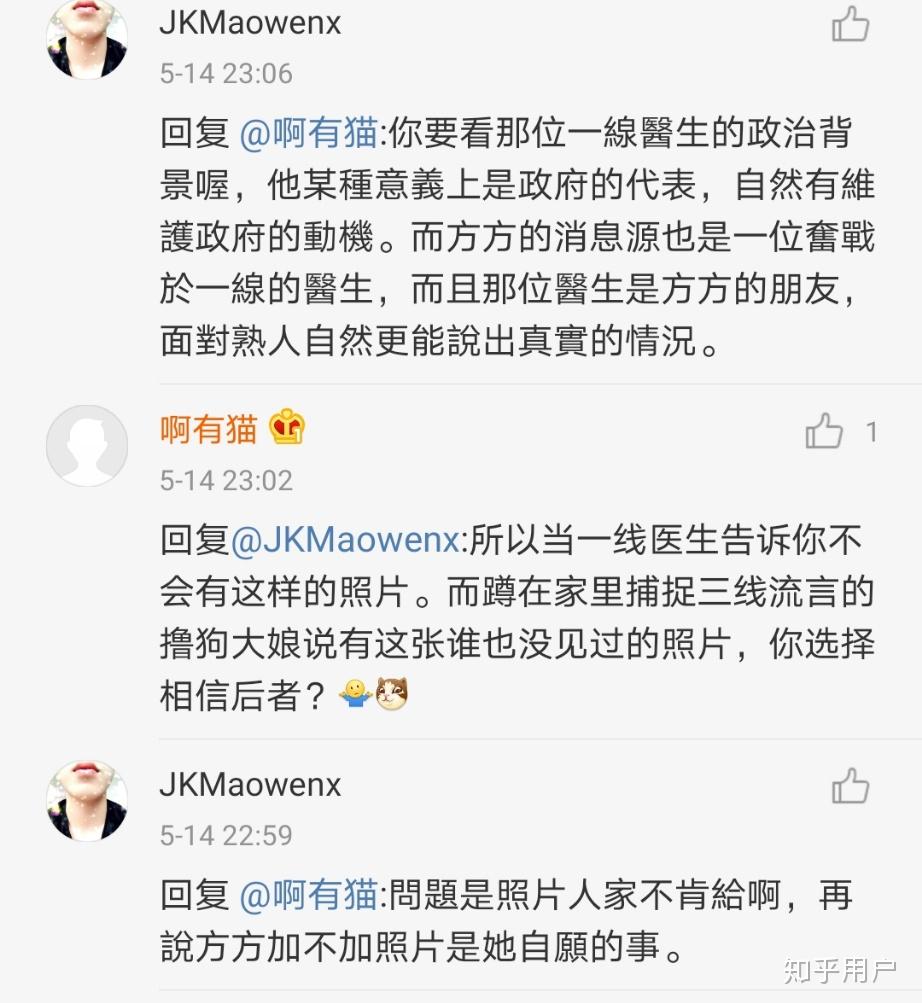Viewport: 922px width, 1003px height.
Task: Like 啊有猫's comment from 23:02
Action: (x=825, y=432)
